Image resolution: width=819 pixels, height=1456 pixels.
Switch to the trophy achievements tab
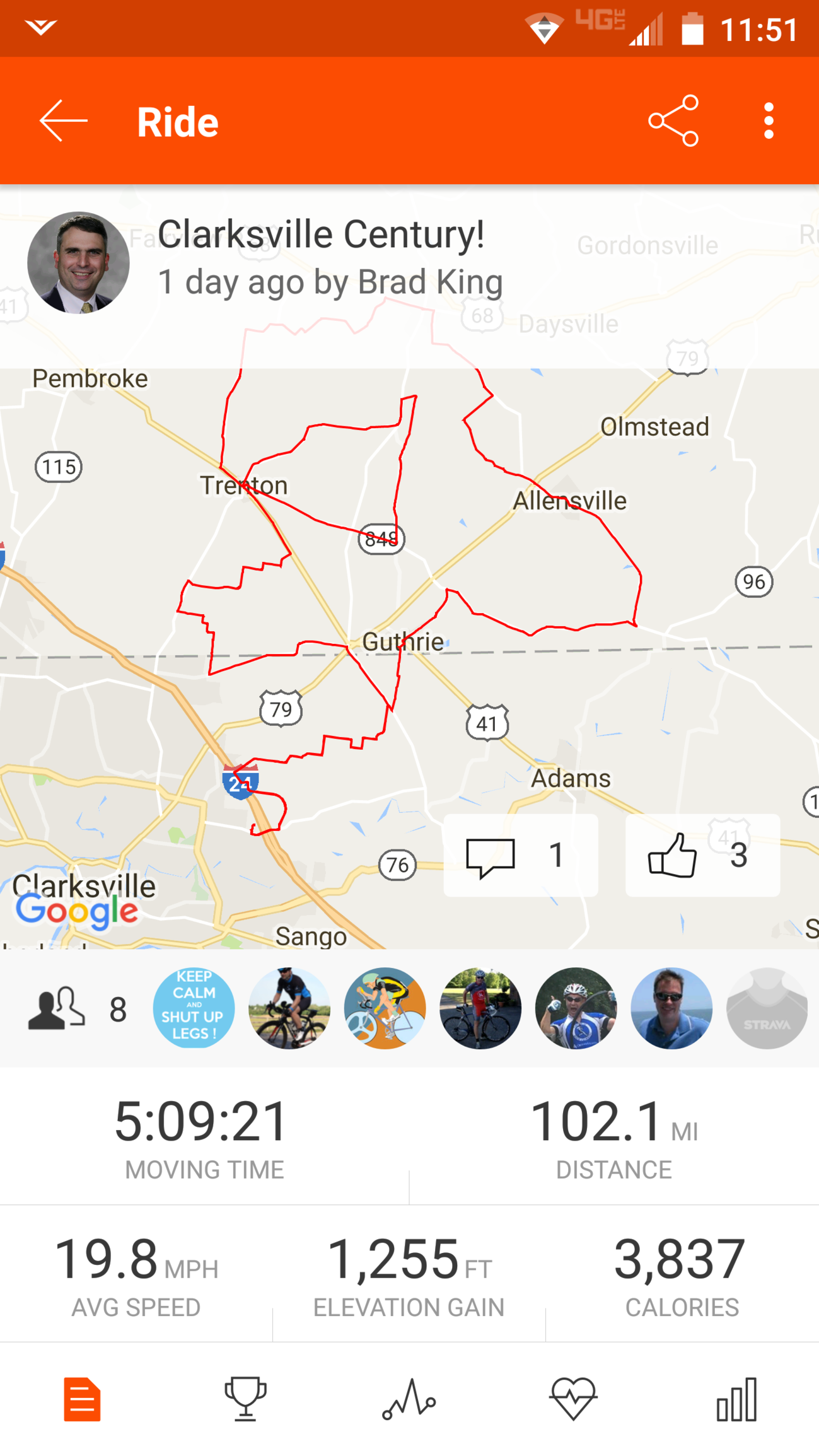(245, 1399)
